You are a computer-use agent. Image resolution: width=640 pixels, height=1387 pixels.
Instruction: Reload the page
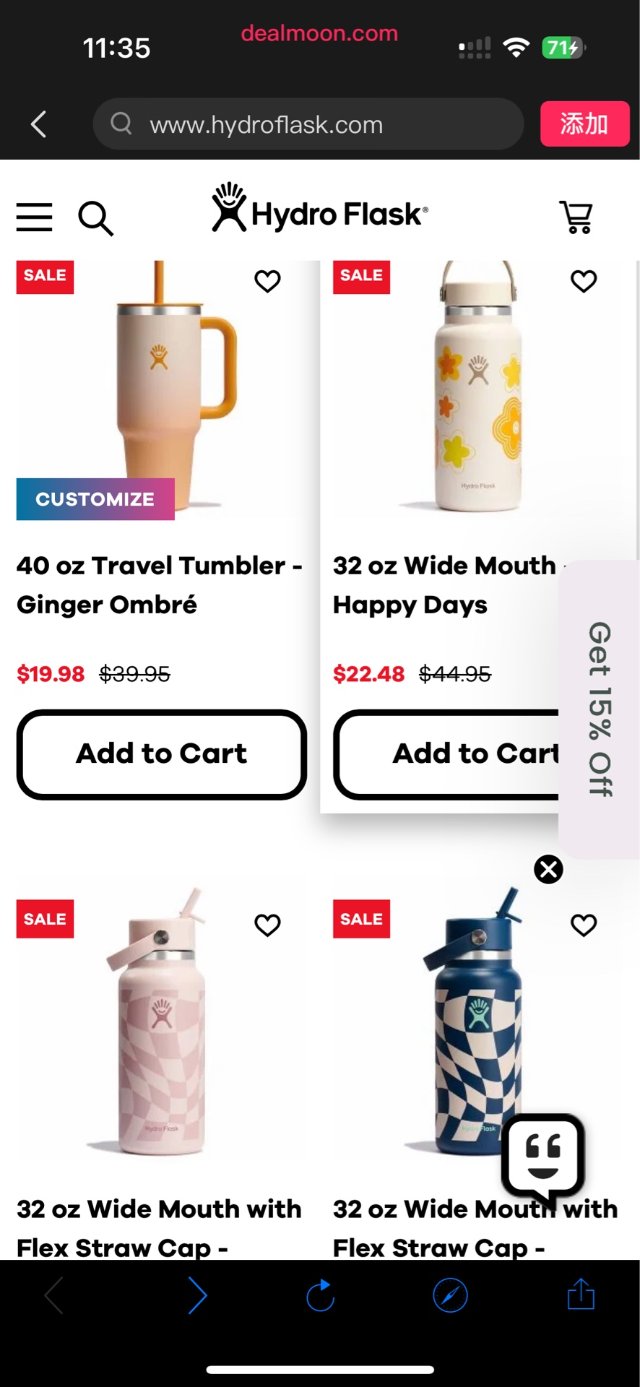coord(320,1297)
